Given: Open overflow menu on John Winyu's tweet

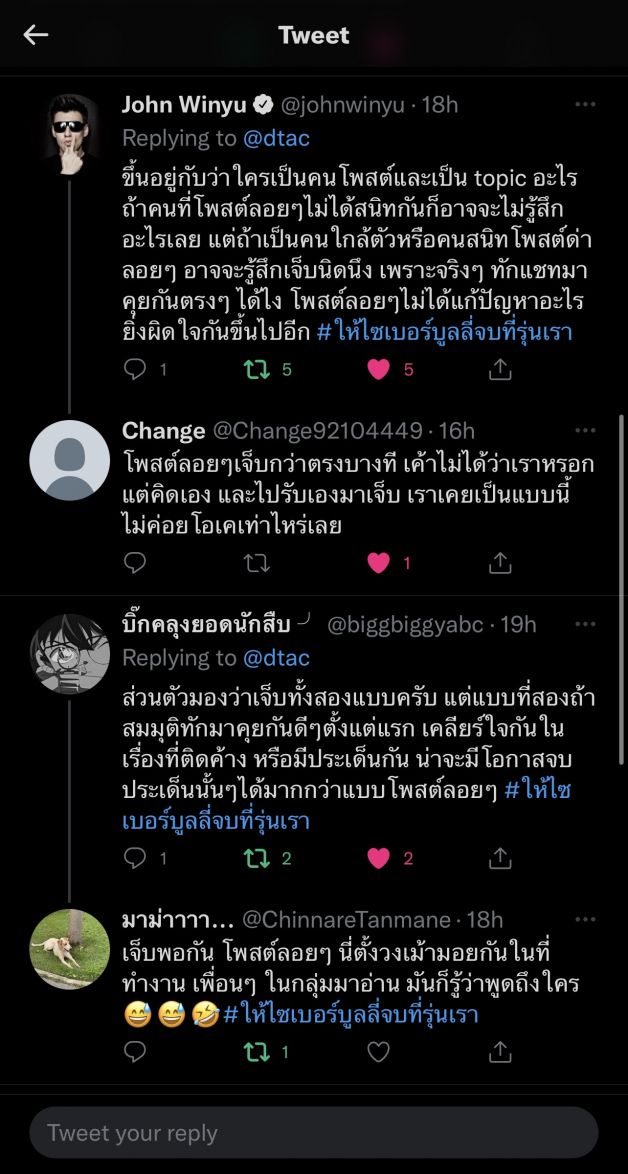Looking at the screenshot, I should point(585,104).
